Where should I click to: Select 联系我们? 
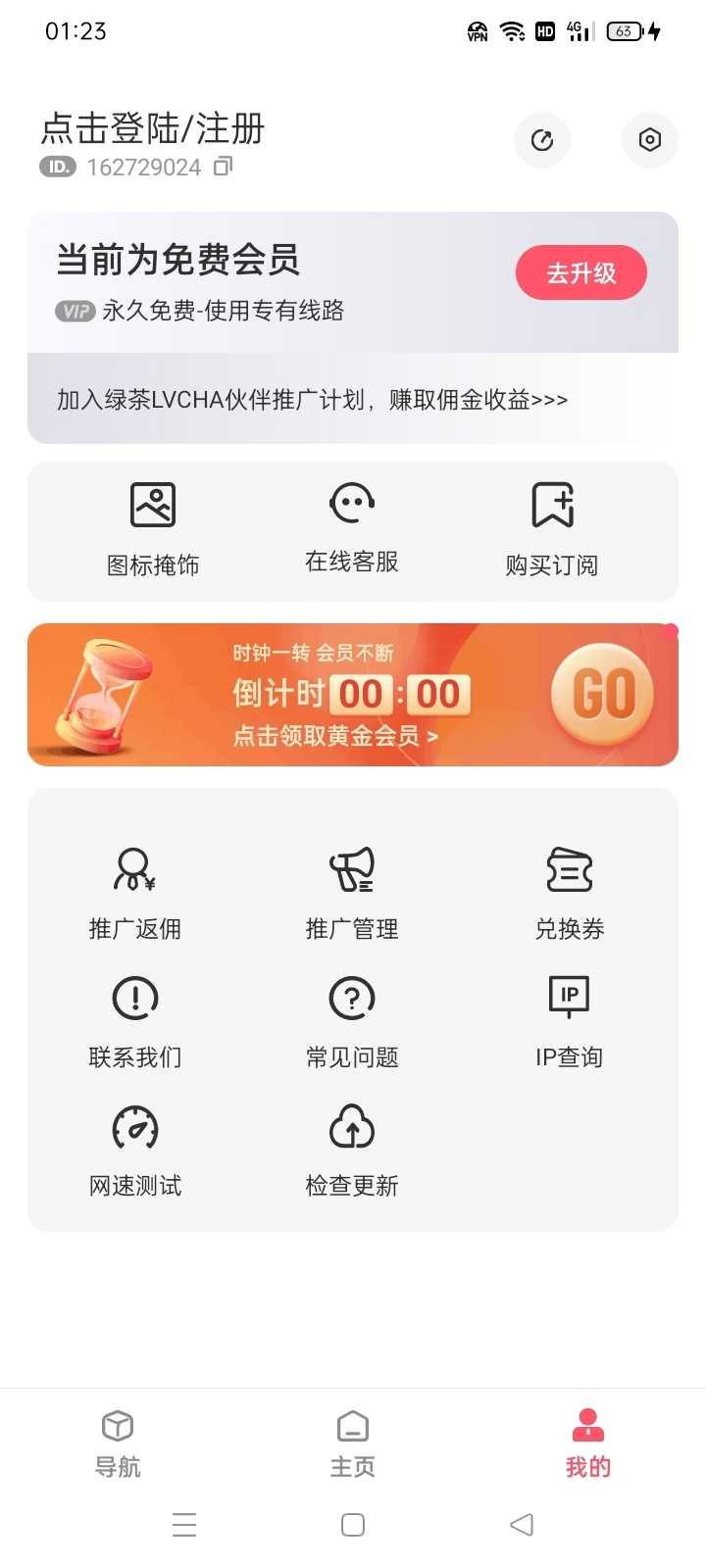135,1022
